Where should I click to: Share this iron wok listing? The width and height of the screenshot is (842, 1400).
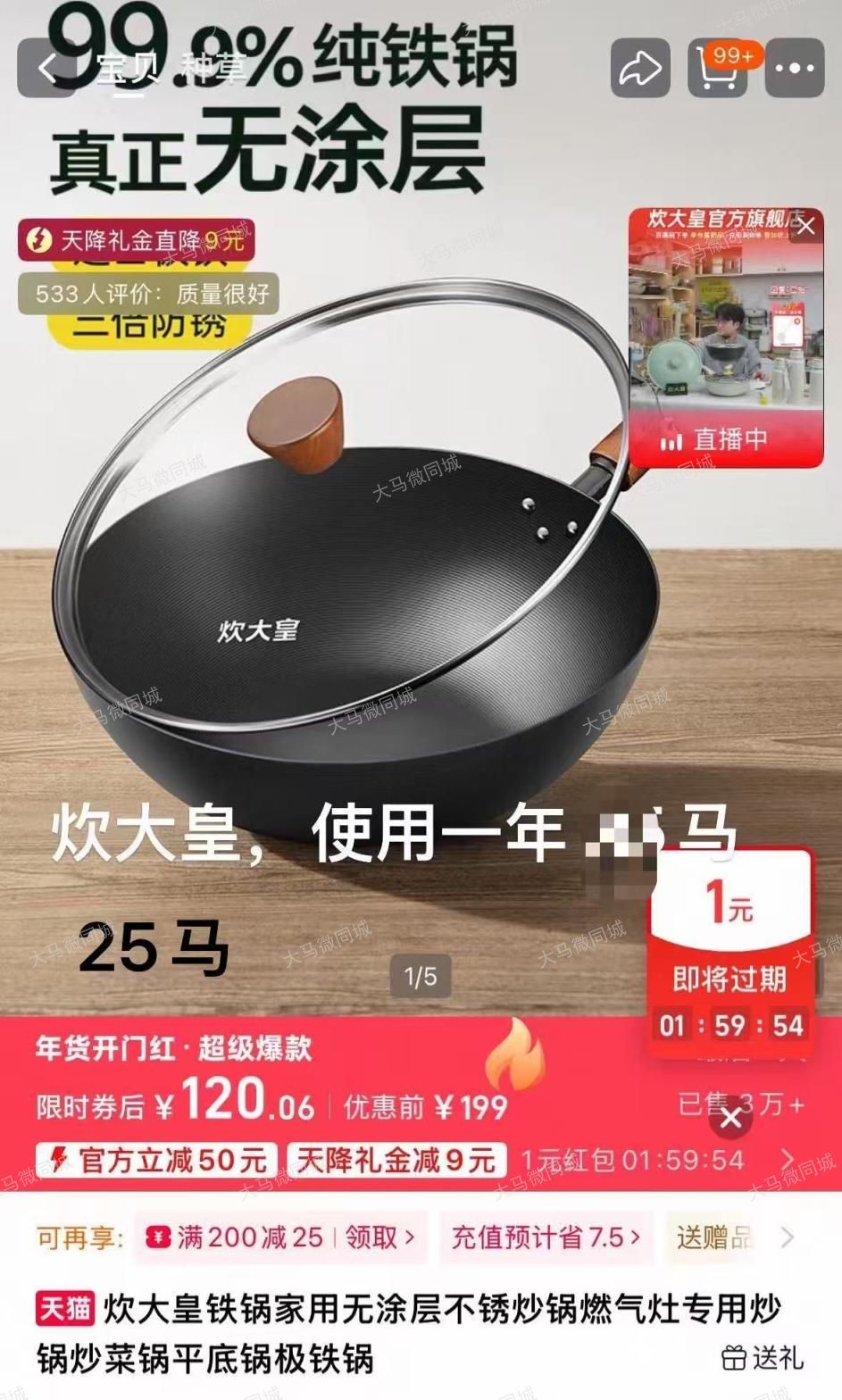click(639, 68)
